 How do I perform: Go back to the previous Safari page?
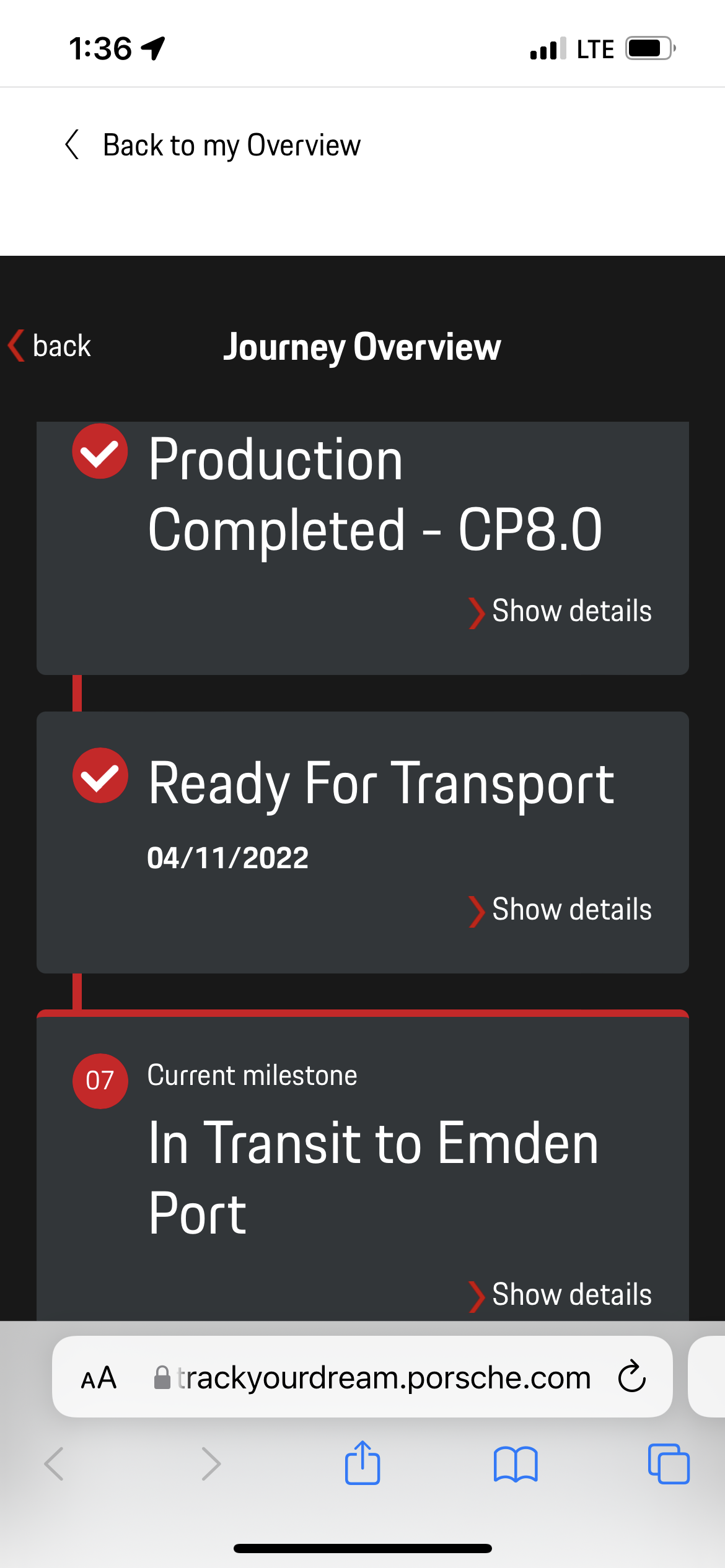pyautogui.click(x=55, y=1464)
